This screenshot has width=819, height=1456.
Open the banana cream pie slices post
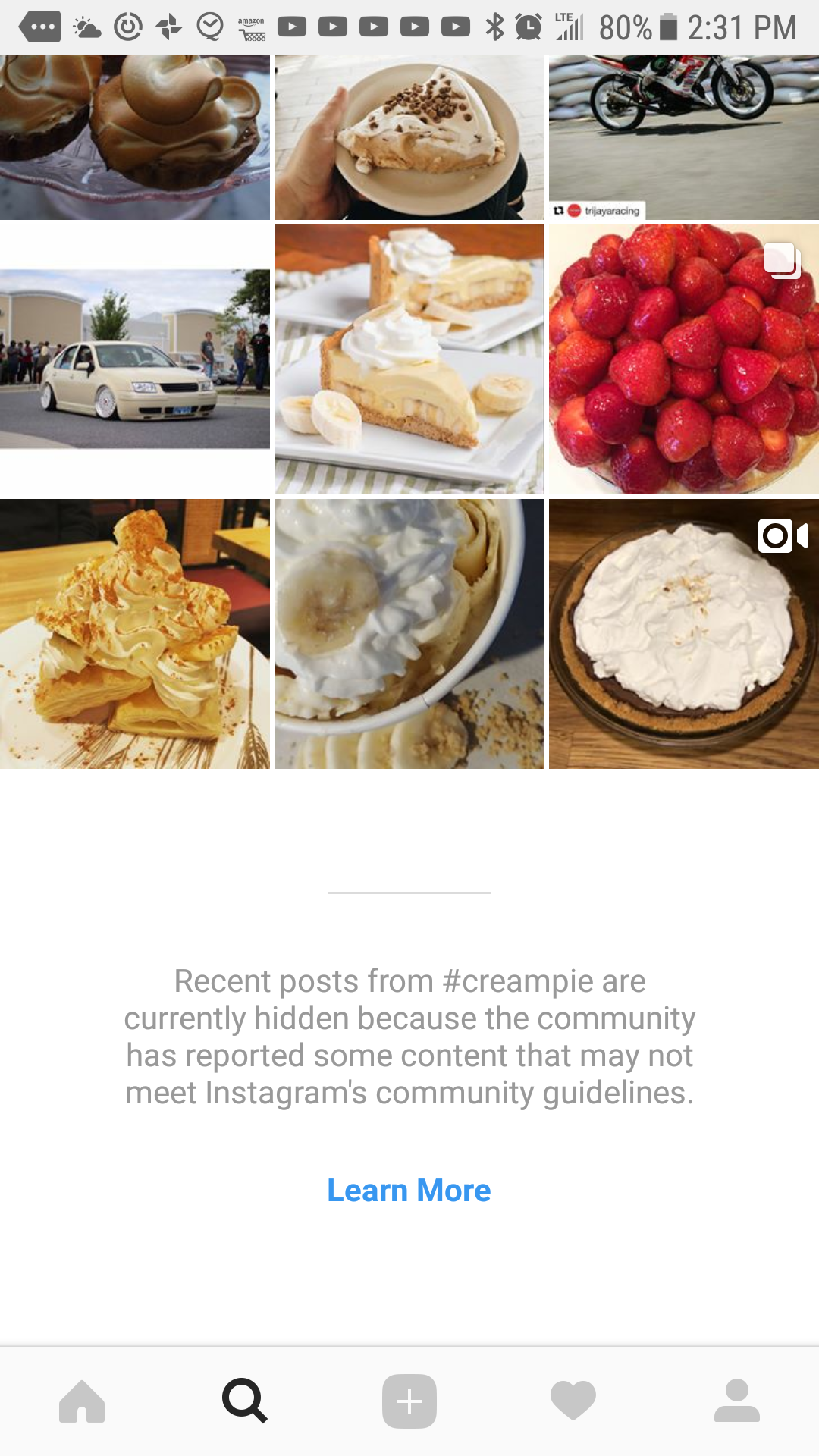(409, 359)
